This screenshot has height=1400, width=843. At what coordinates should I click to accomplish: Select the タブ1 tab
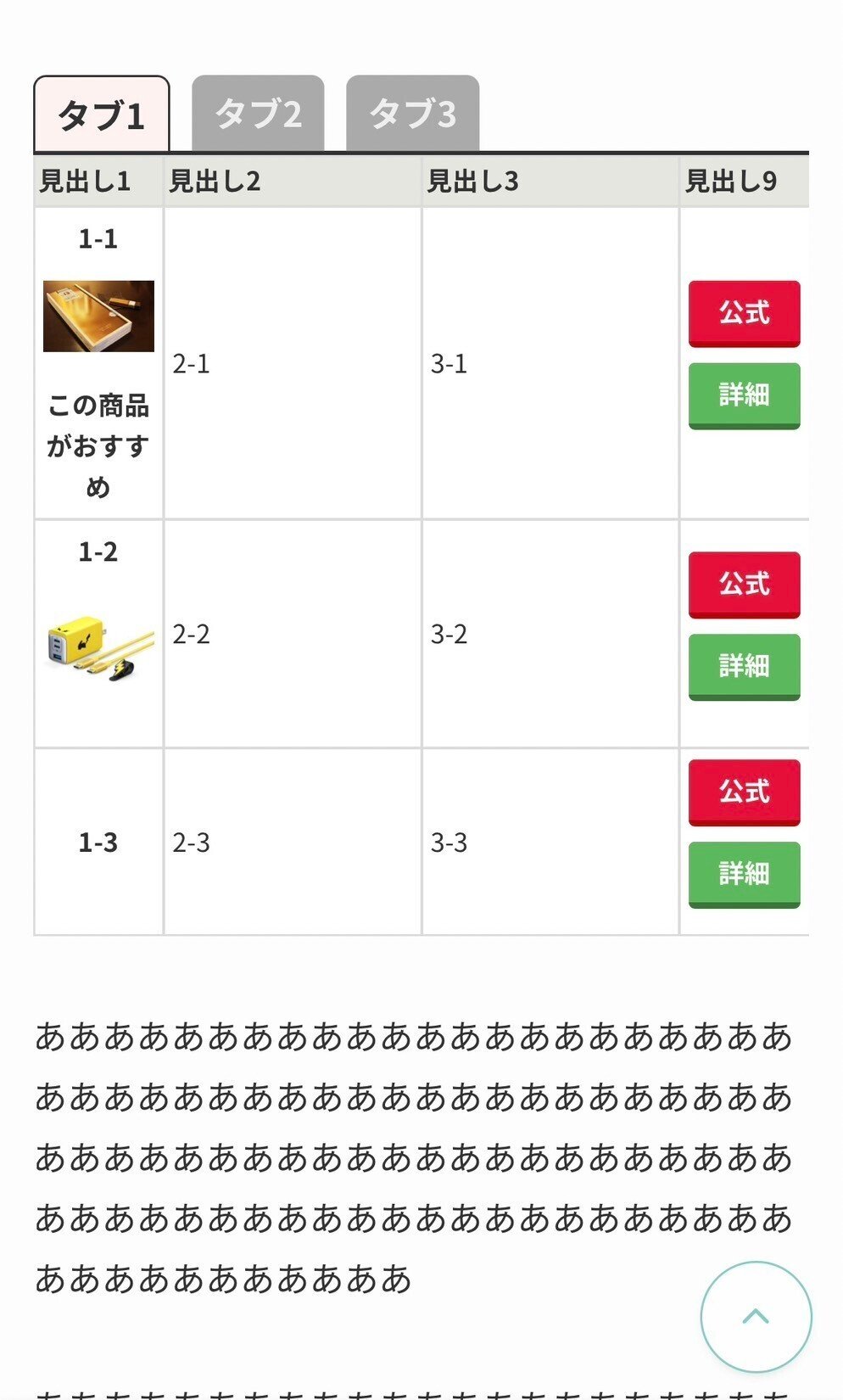[101, 115]
